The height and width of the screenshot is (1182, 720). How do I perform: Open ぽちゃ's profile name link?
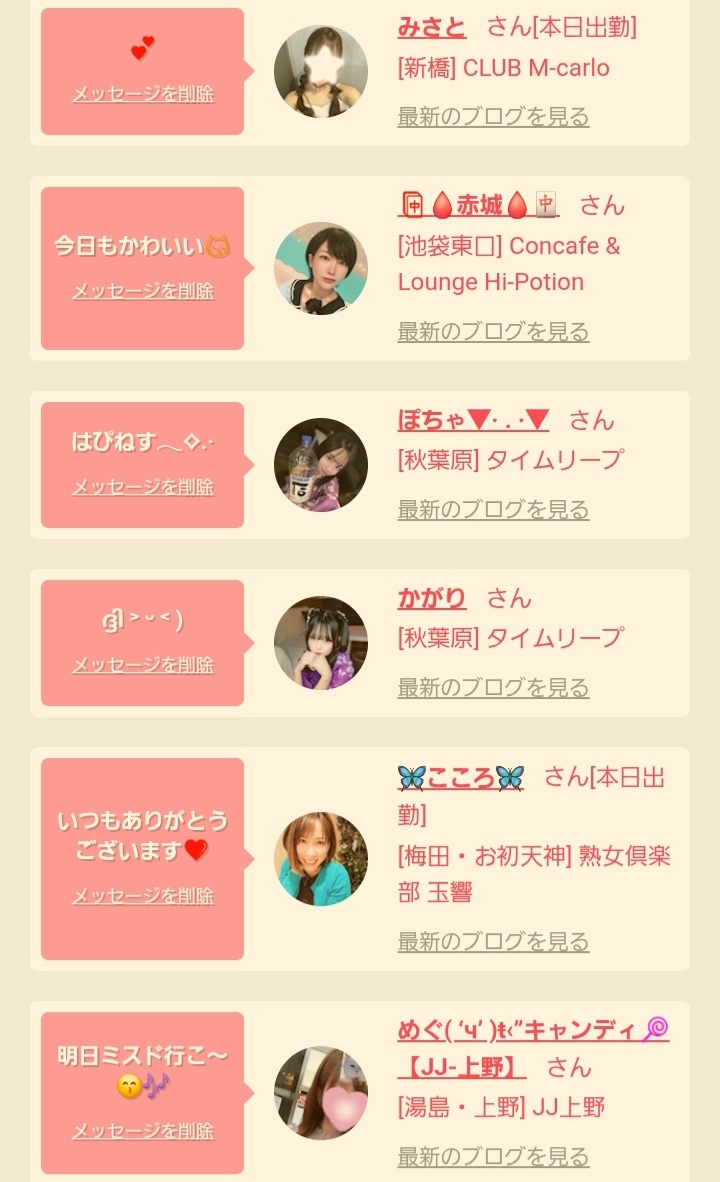pyautogui.click(x=473, y=420)
